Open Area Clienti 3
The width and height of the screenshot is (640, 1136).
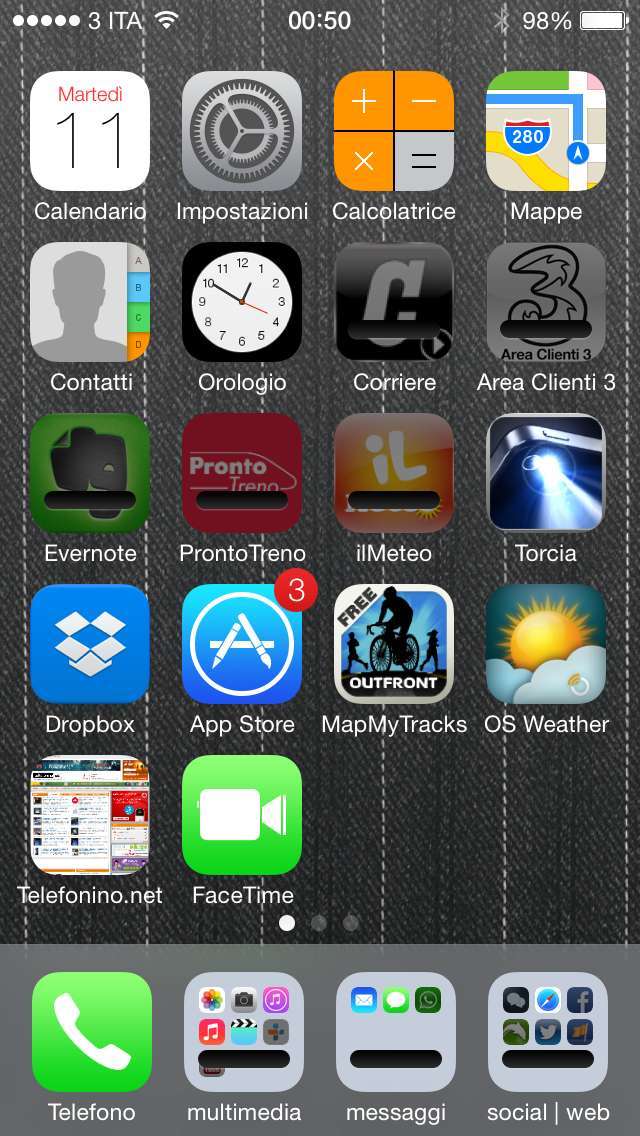546,302
